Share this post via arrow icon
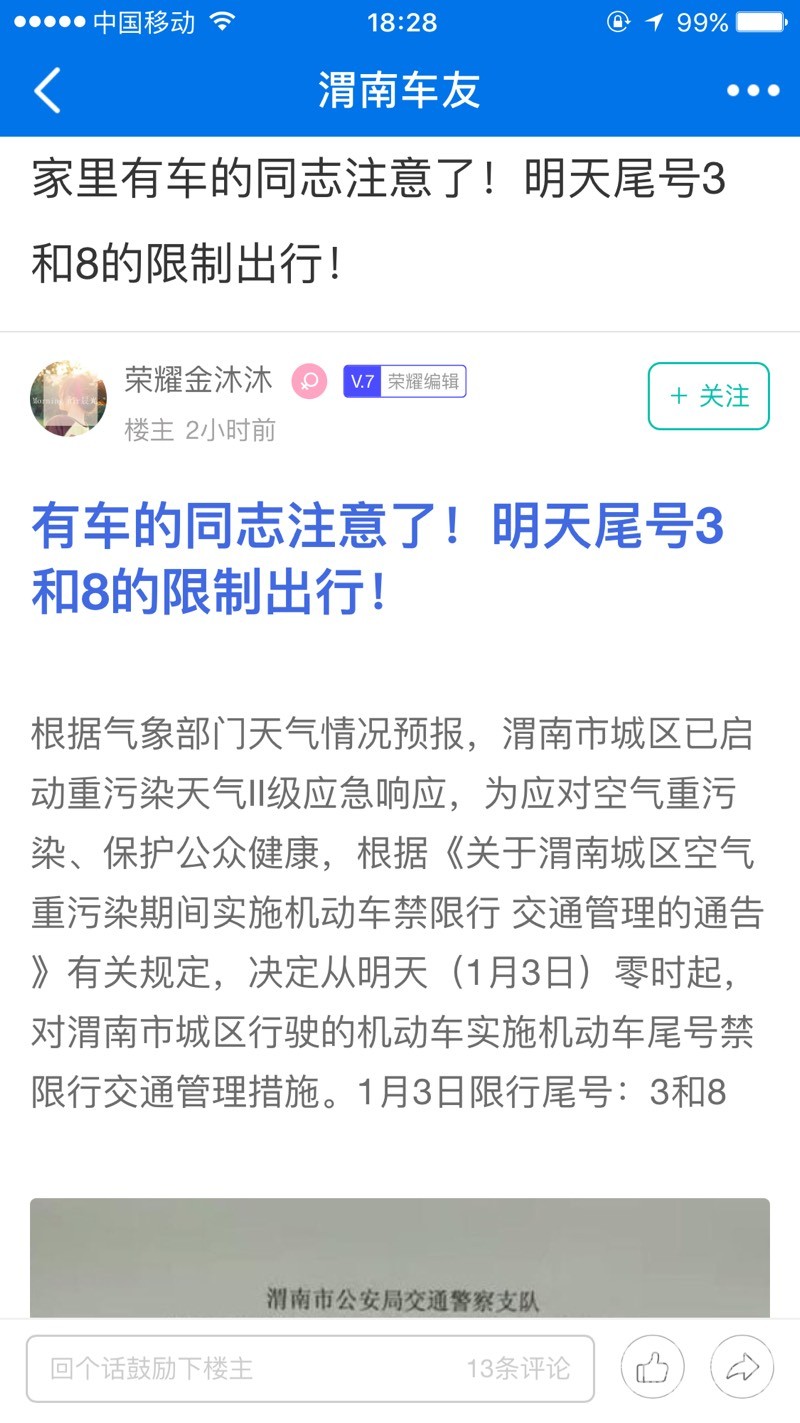800x1423 pixels. pyautogui.click(x=742, y=1368)
